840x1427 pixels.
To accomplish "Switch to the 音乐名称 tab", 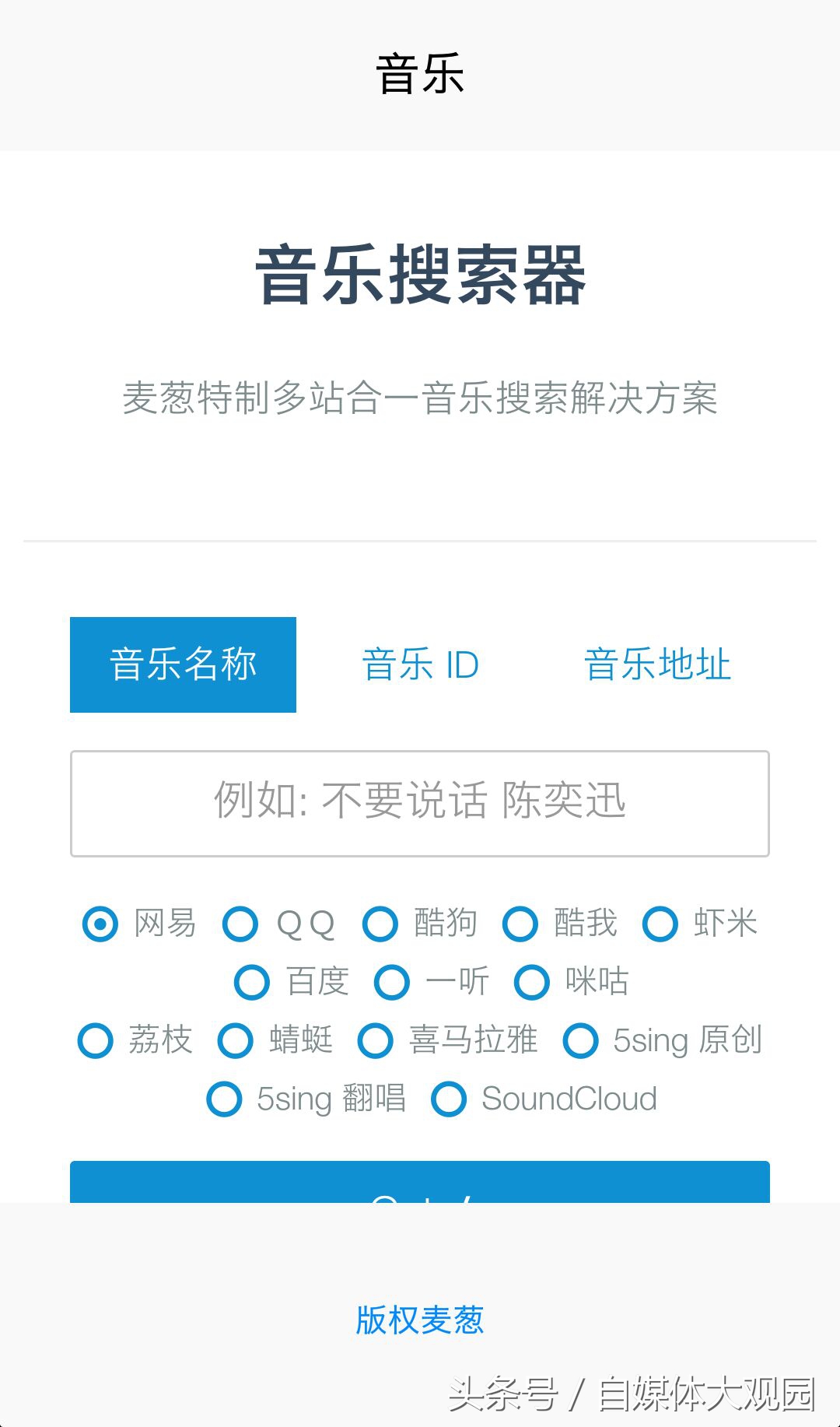I will [183, 664].
